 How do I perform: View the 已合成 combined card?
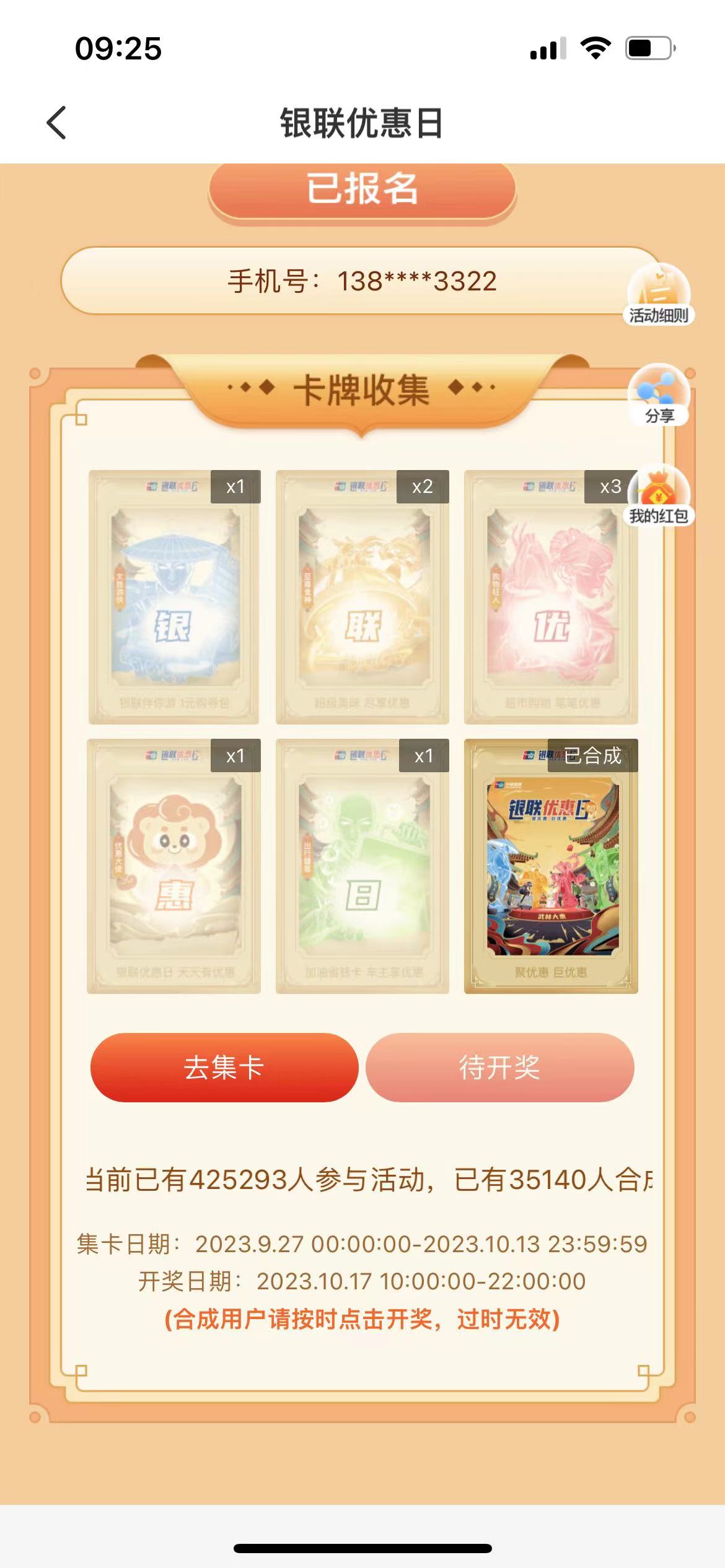click(x=551, y=866)
